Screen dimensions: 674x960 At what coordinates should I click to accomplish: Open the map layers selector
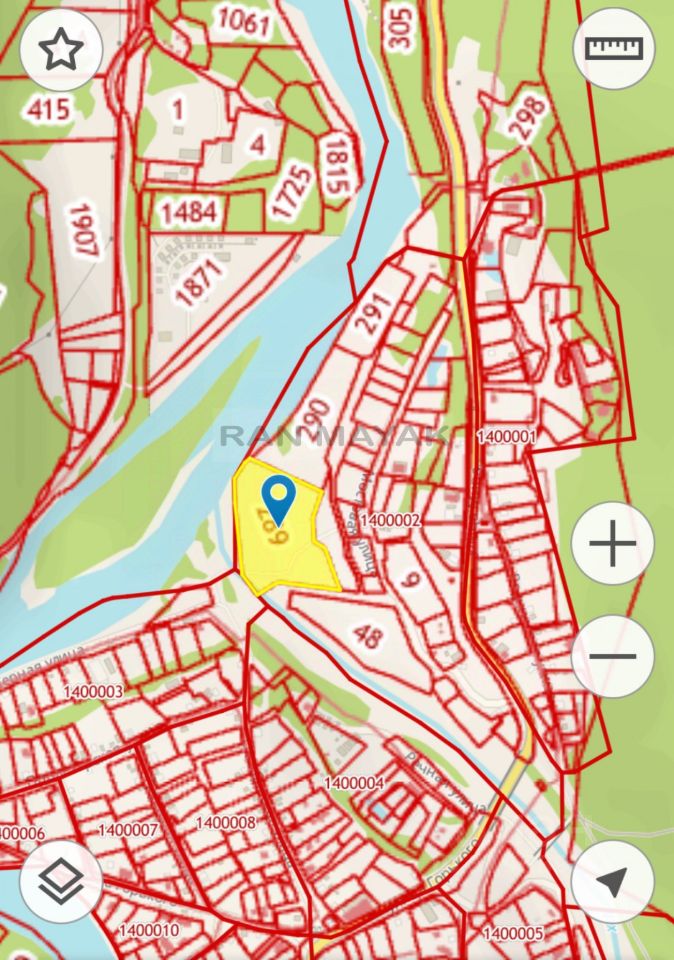(x=61, y=881)
